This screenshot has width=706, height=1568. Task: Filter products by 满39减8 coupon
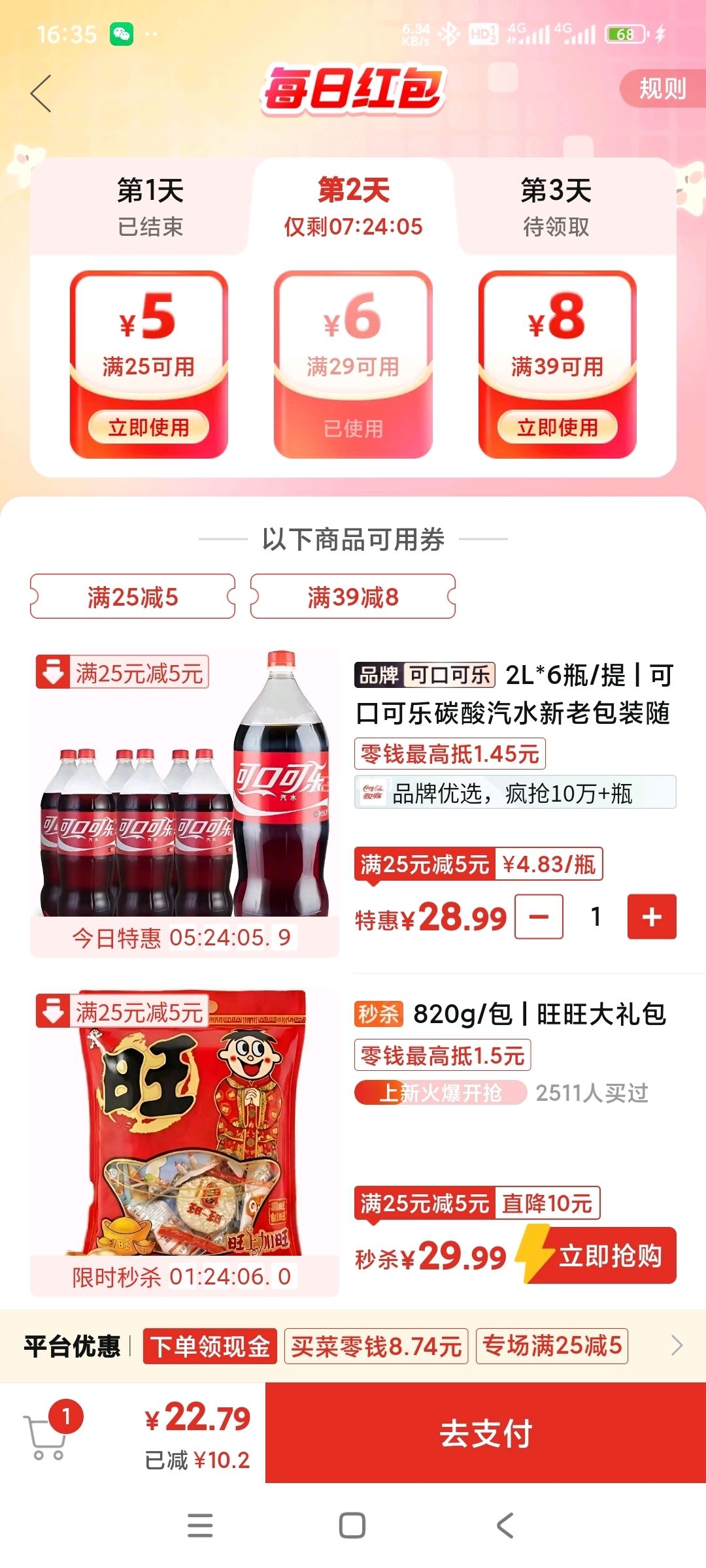(x=353, y=596)
